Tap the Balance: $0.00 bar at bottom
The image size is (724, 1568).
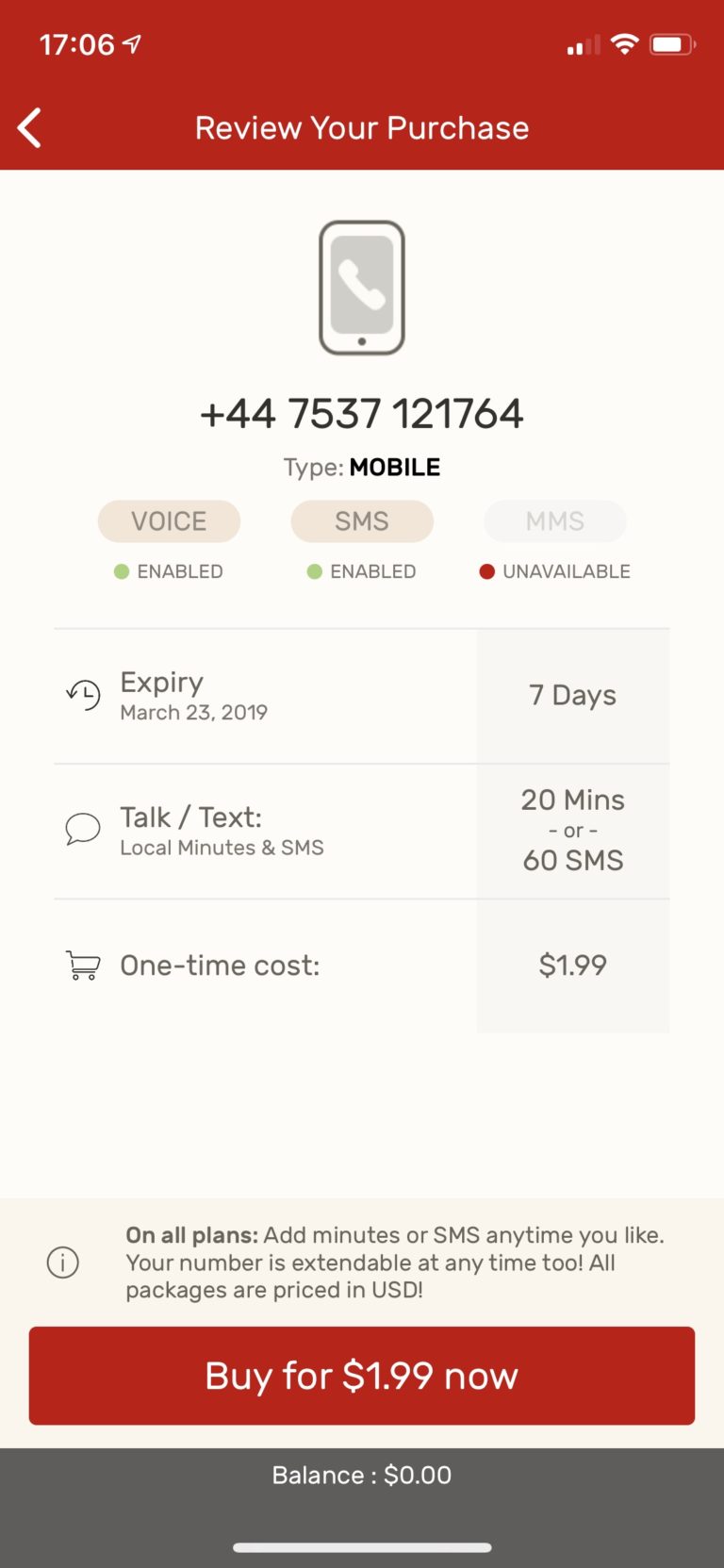362,1475
